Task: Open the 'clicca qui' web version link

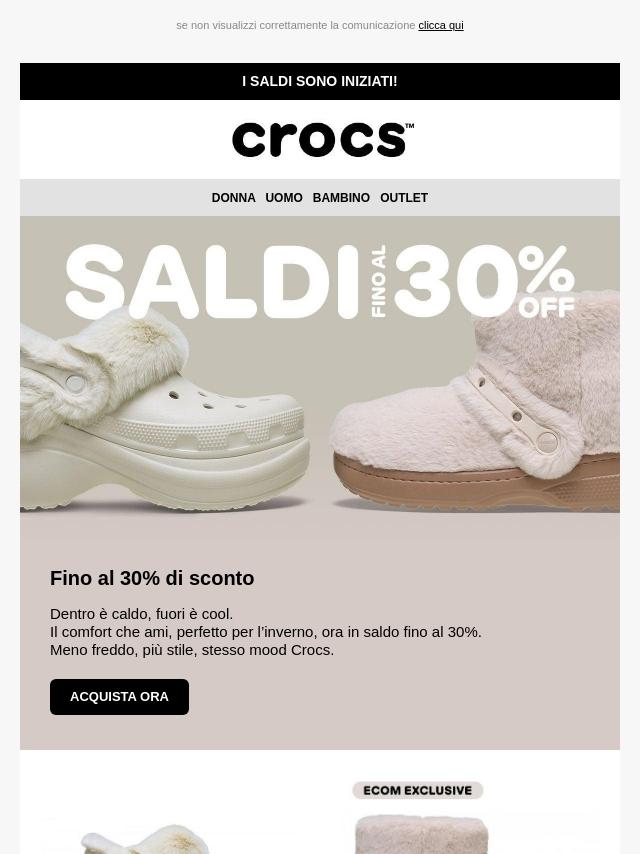Action: (x=441, y=26)
